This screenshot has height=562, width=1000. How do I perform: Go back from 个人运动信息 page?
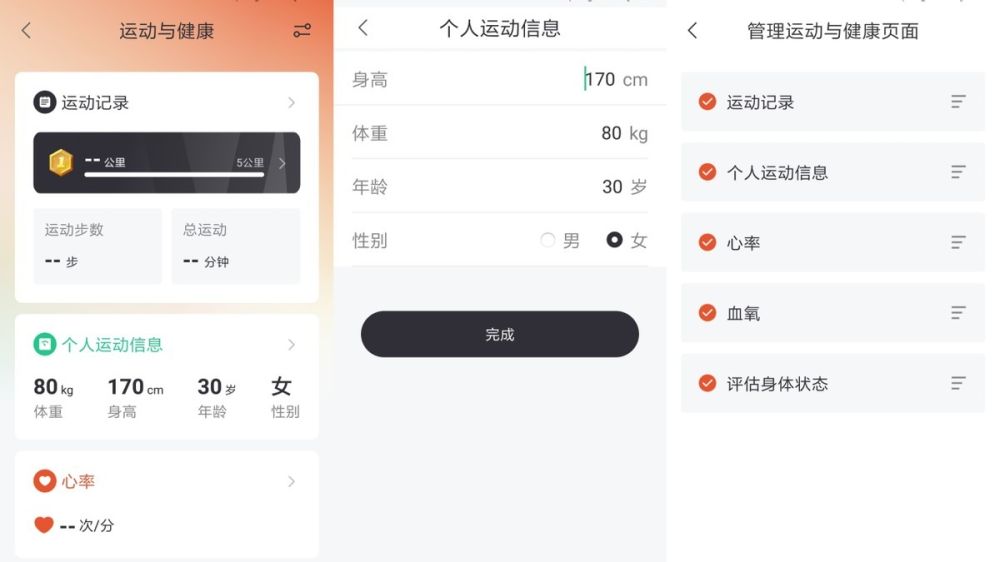tap(363, 29)
